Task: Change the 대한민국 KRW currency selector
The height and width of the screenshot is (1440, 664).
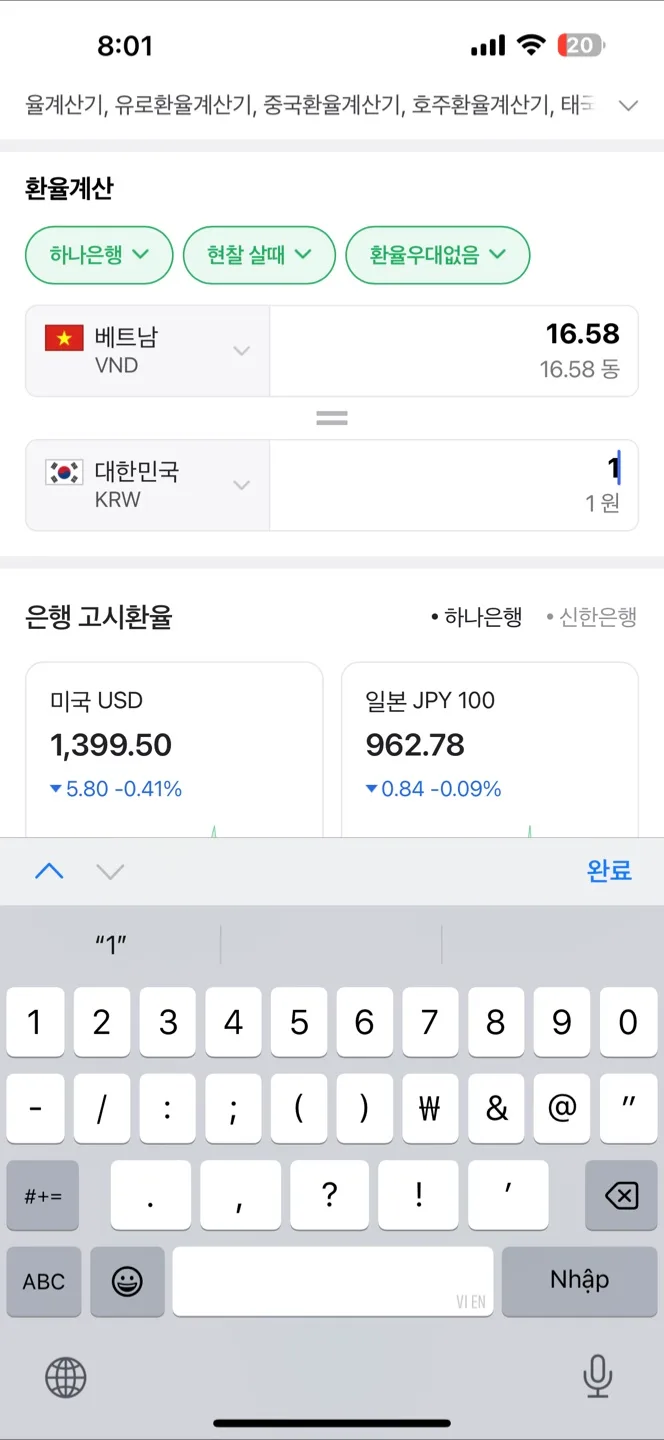Action: pos(147,485)
